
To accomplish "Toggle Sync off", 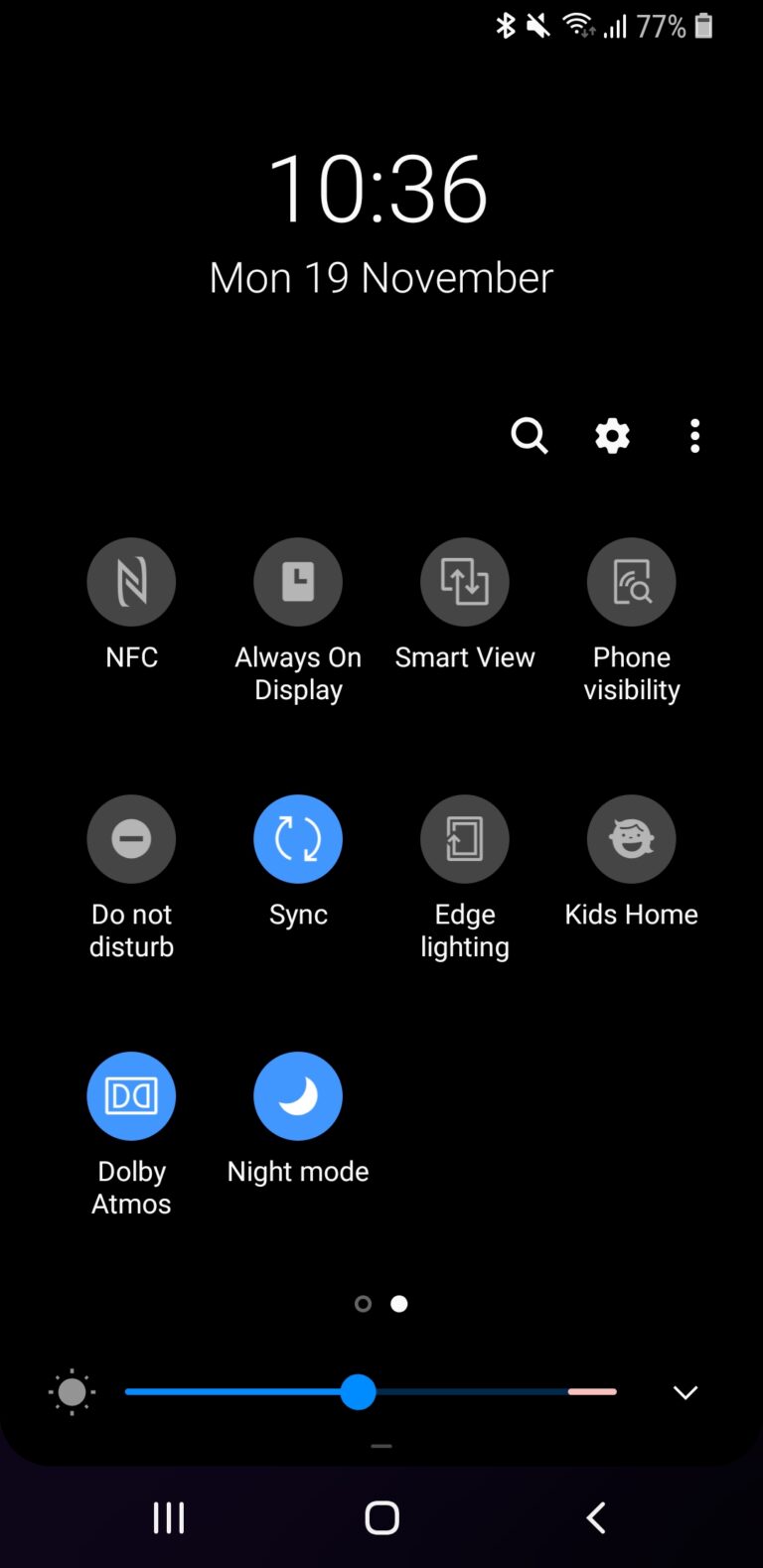I will 298,838.
